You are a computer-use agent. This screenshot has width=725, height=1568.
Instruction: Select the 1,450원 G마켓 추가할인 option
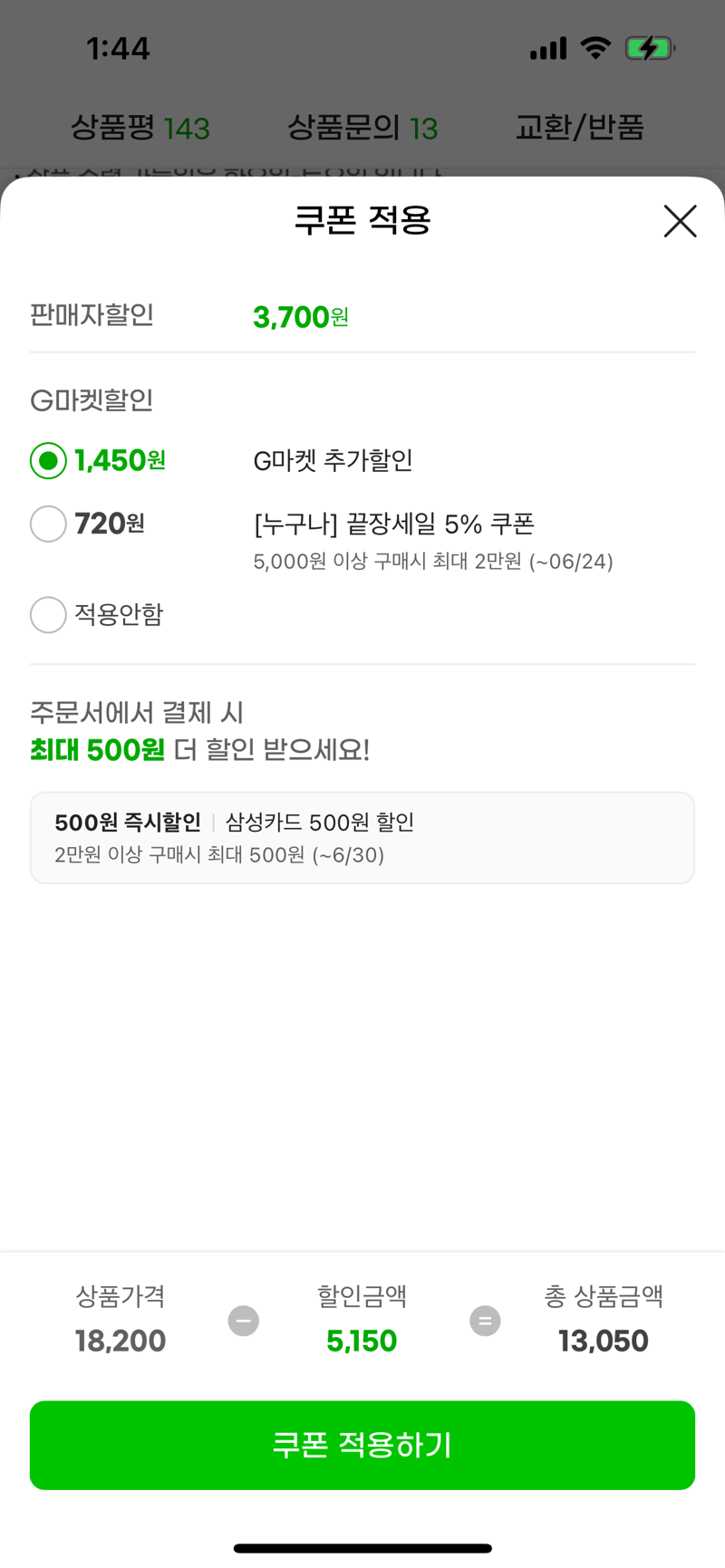[48, 461]
